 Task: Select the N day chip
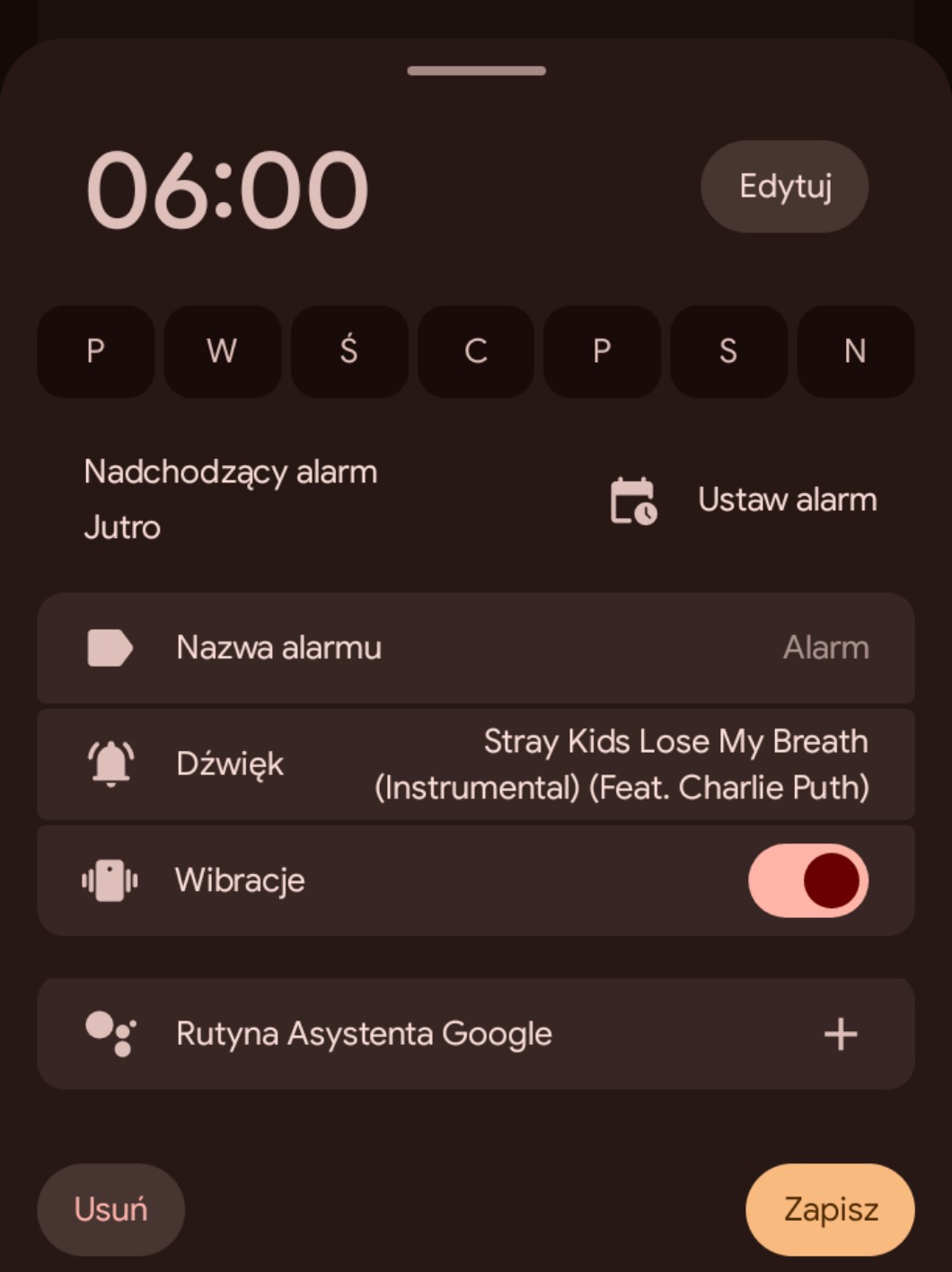tap(855, 351)
